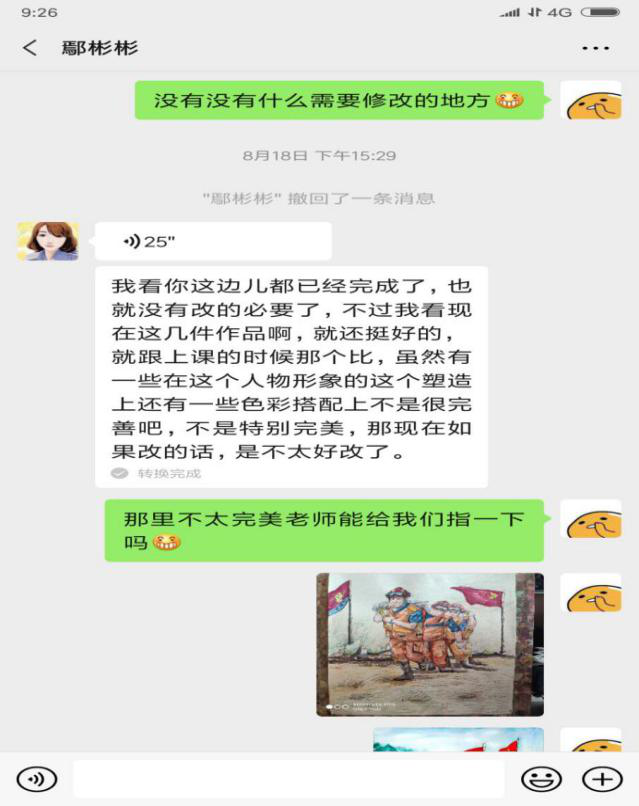Image resolution: width=639 pixels, height=806 pixels.
Task: Tap the message text field
Action: 288,778
